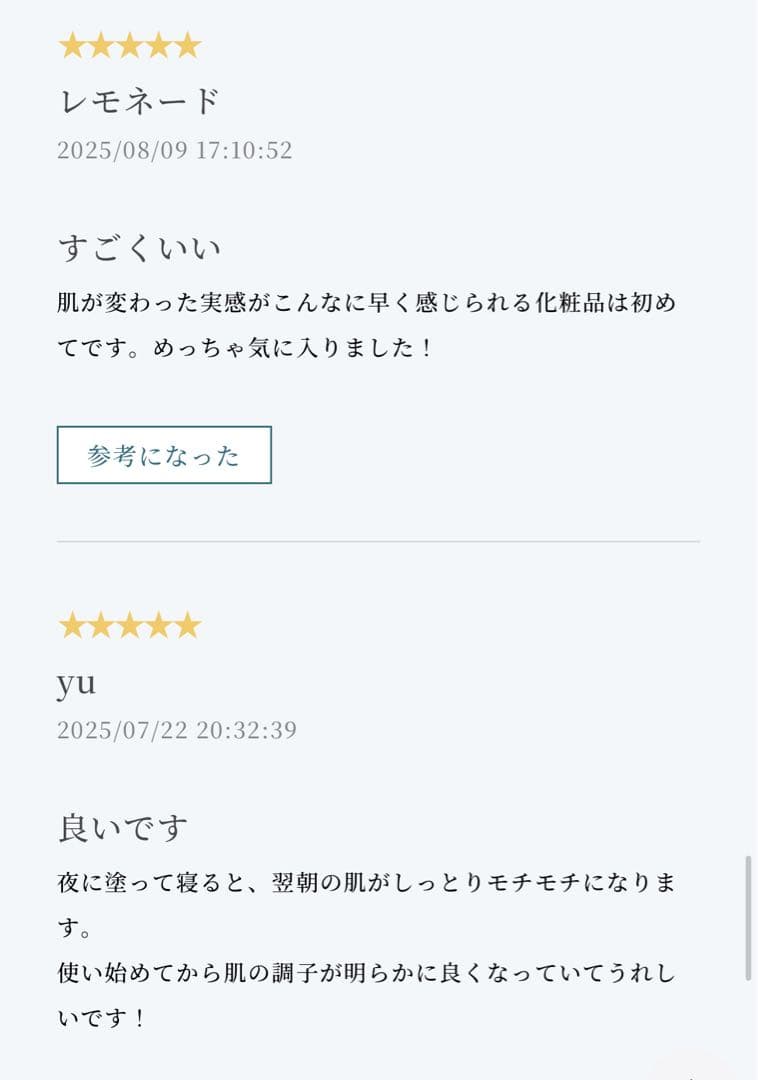Click the 参考になった helpful button
Viewport: 758px width, 1080px height.
click(165, 455)
